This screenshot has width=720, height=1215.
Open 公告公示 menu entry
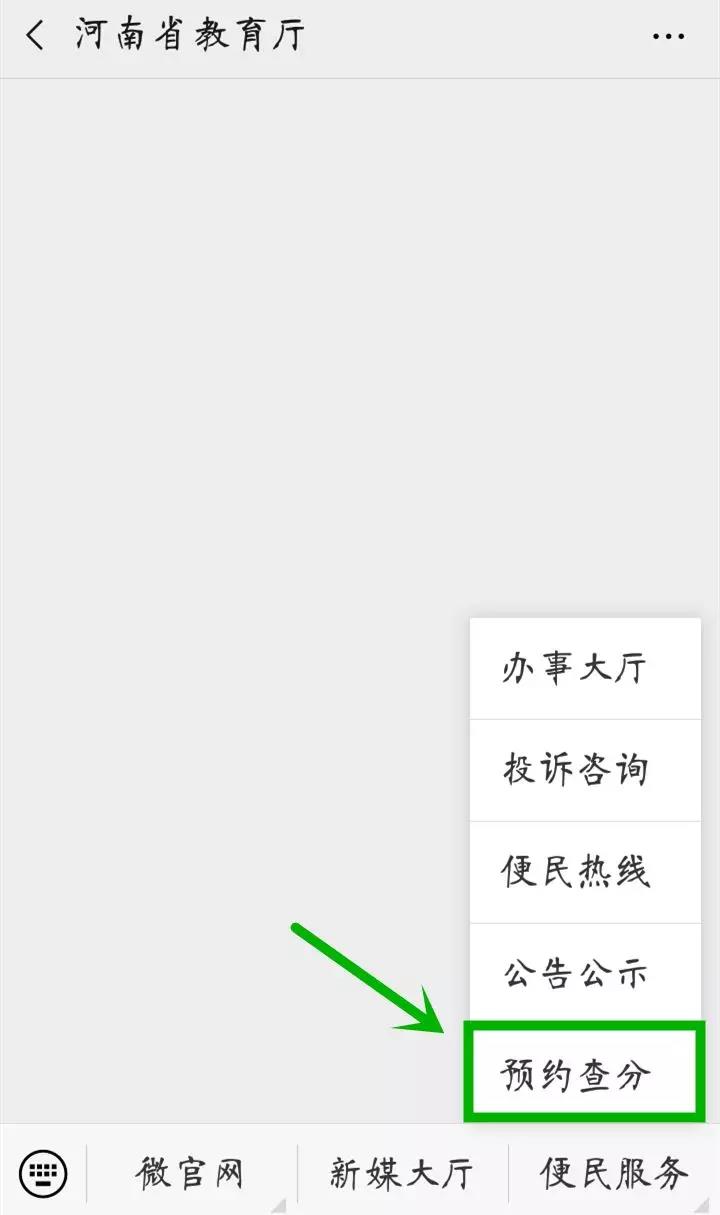pyautogui.click(x=584, y=973)
